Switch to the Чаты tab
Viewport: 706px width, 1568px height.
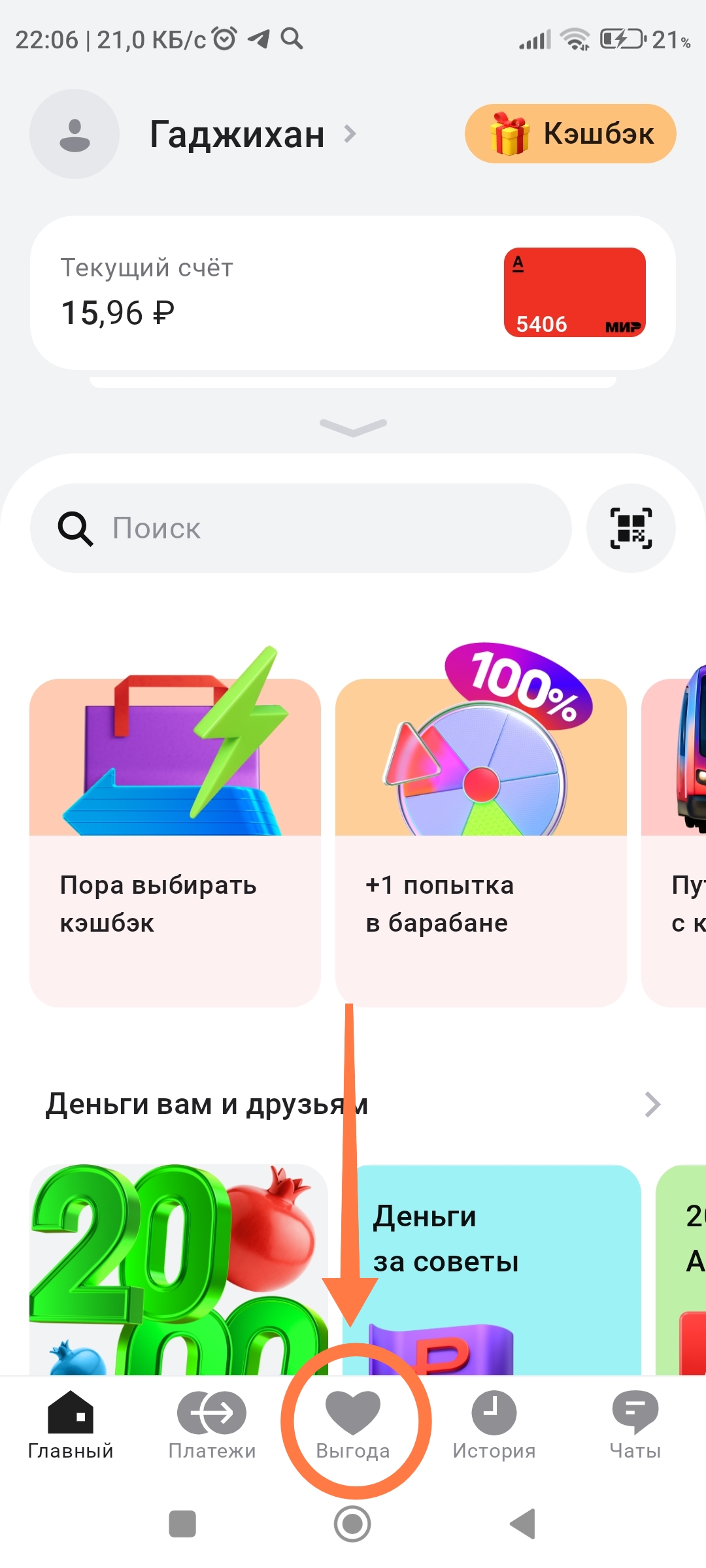(x=635, y=1426)
